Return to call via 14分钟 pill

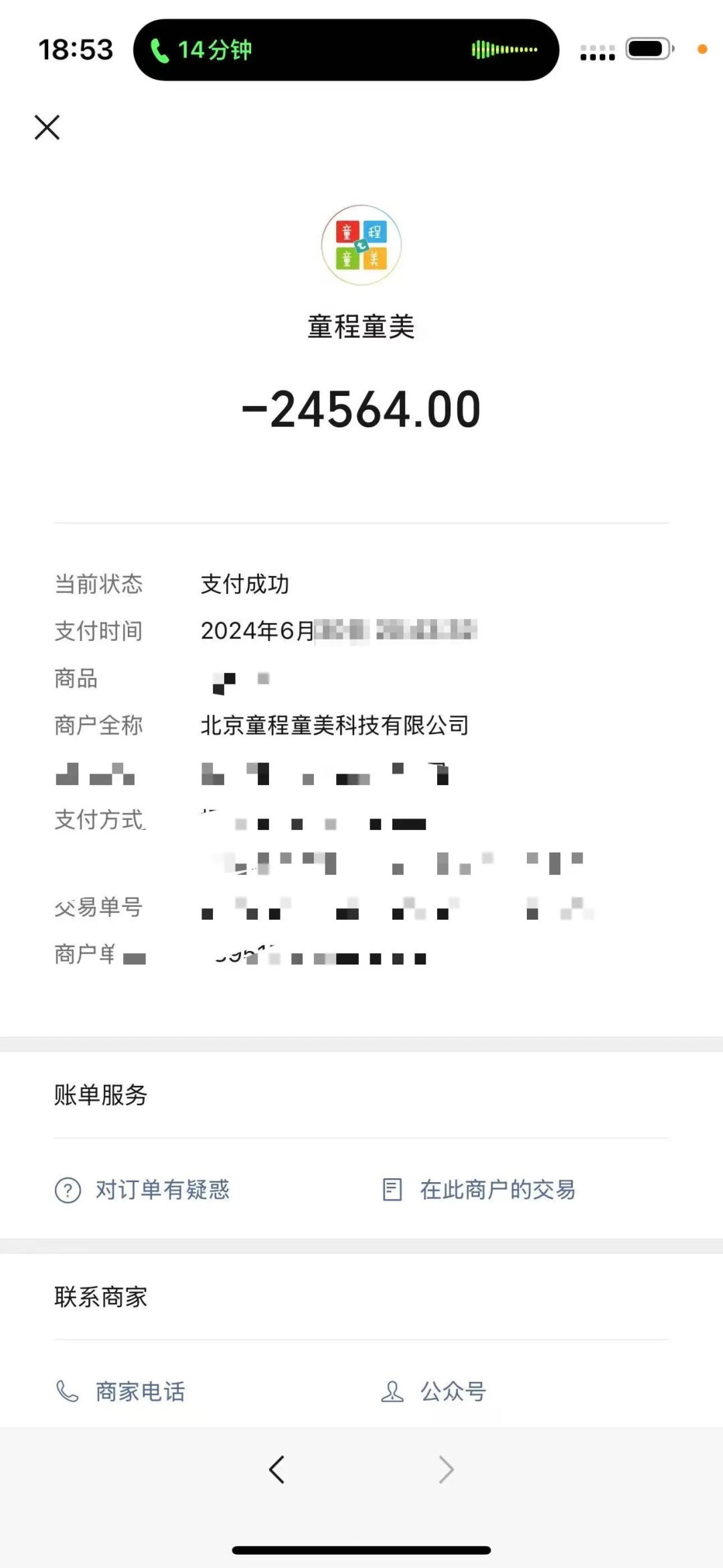point(346,50)
